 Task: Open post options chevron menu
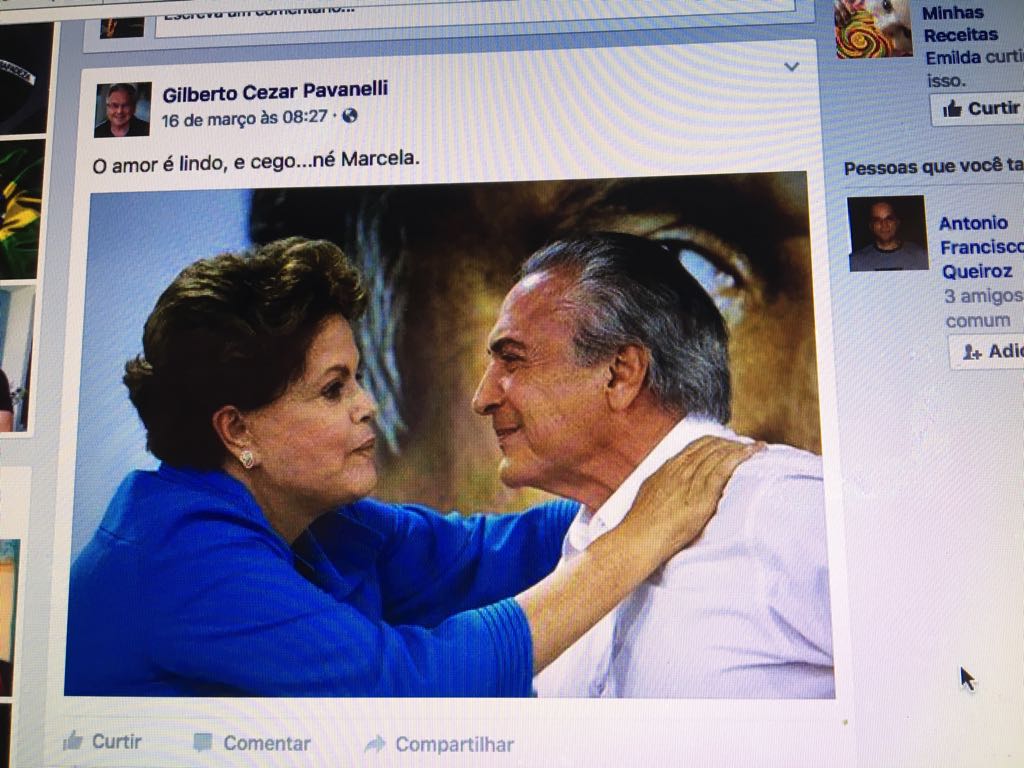pos(791,67)
